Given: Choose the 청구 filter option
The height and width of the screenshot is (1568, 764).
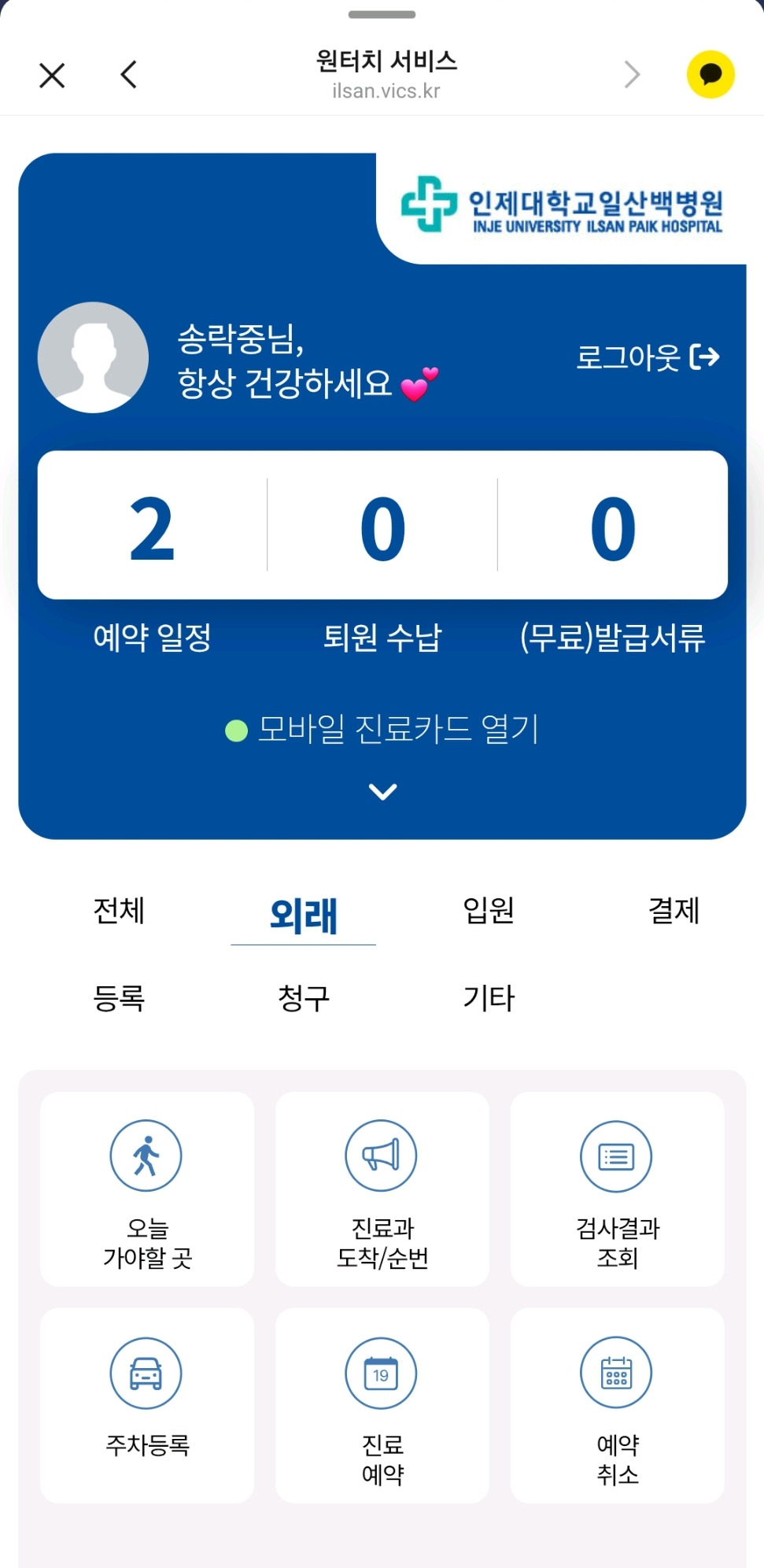Looking at the screenshot, I should [304, 1000].
